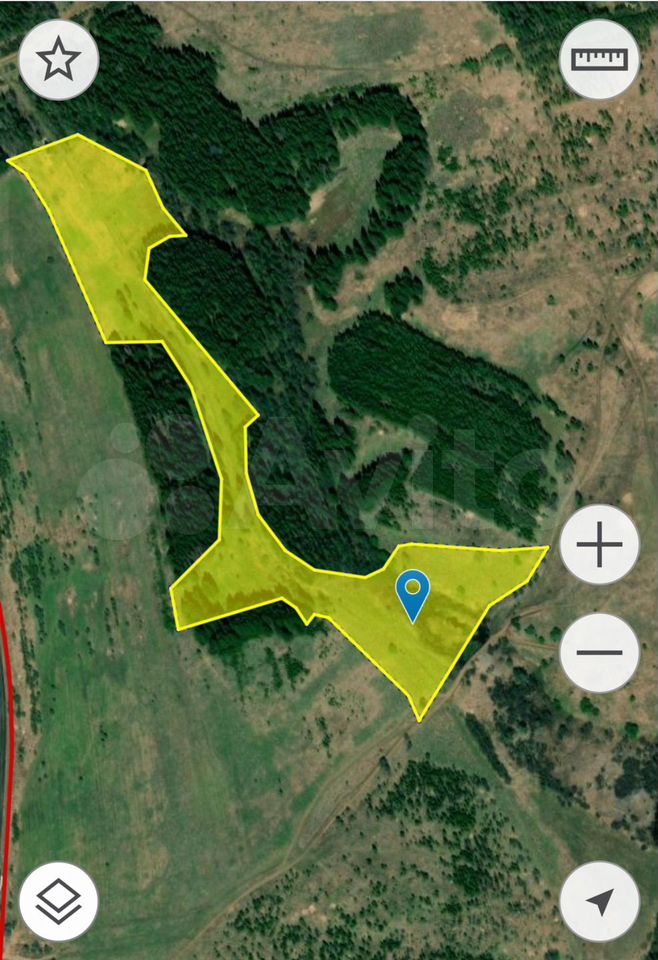Screen dimensions: 658x960
Task: Open the ruler measuring tool
Action: click(x=600, y=60)
